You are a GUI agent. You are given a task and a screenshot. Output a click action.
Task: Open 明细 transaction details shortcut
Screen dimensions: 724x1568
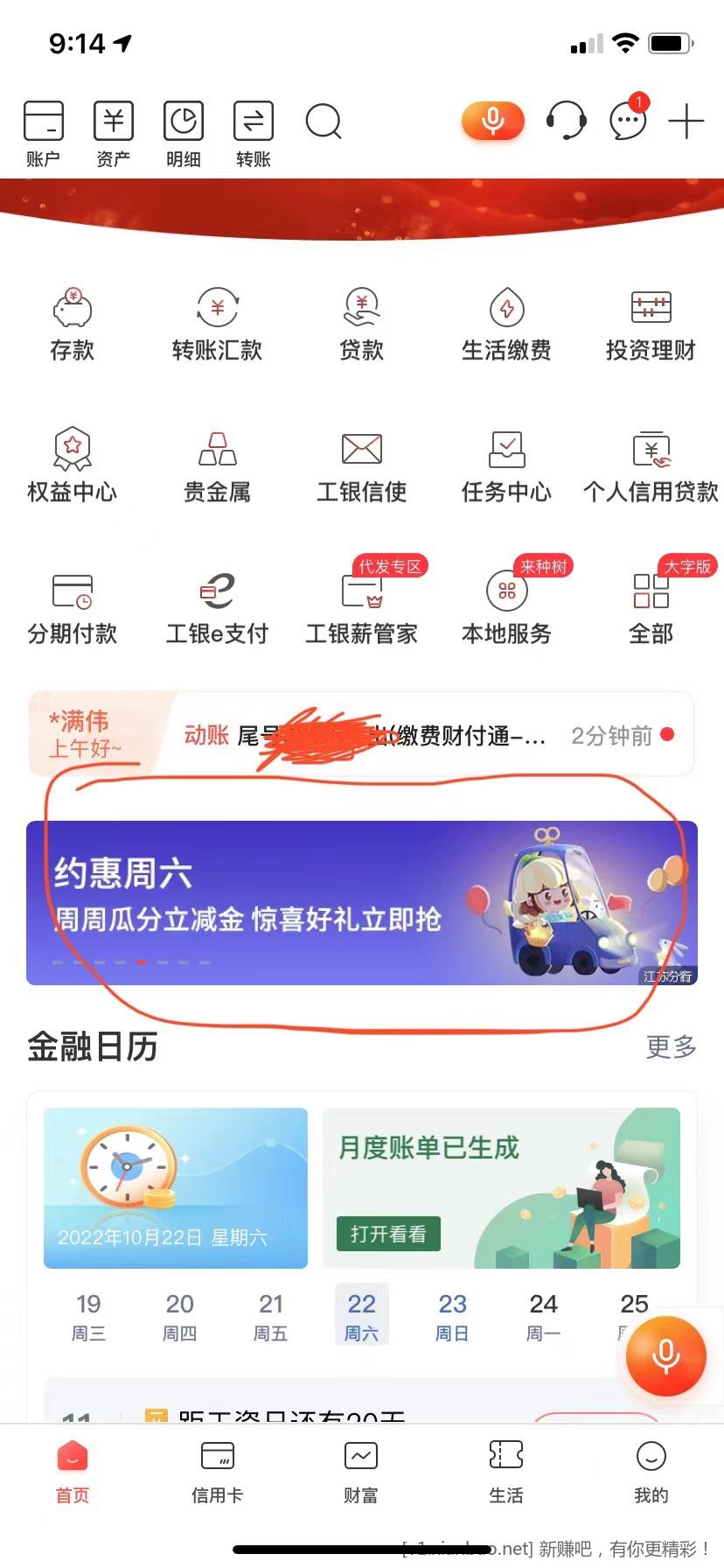[x=184, y=133]
